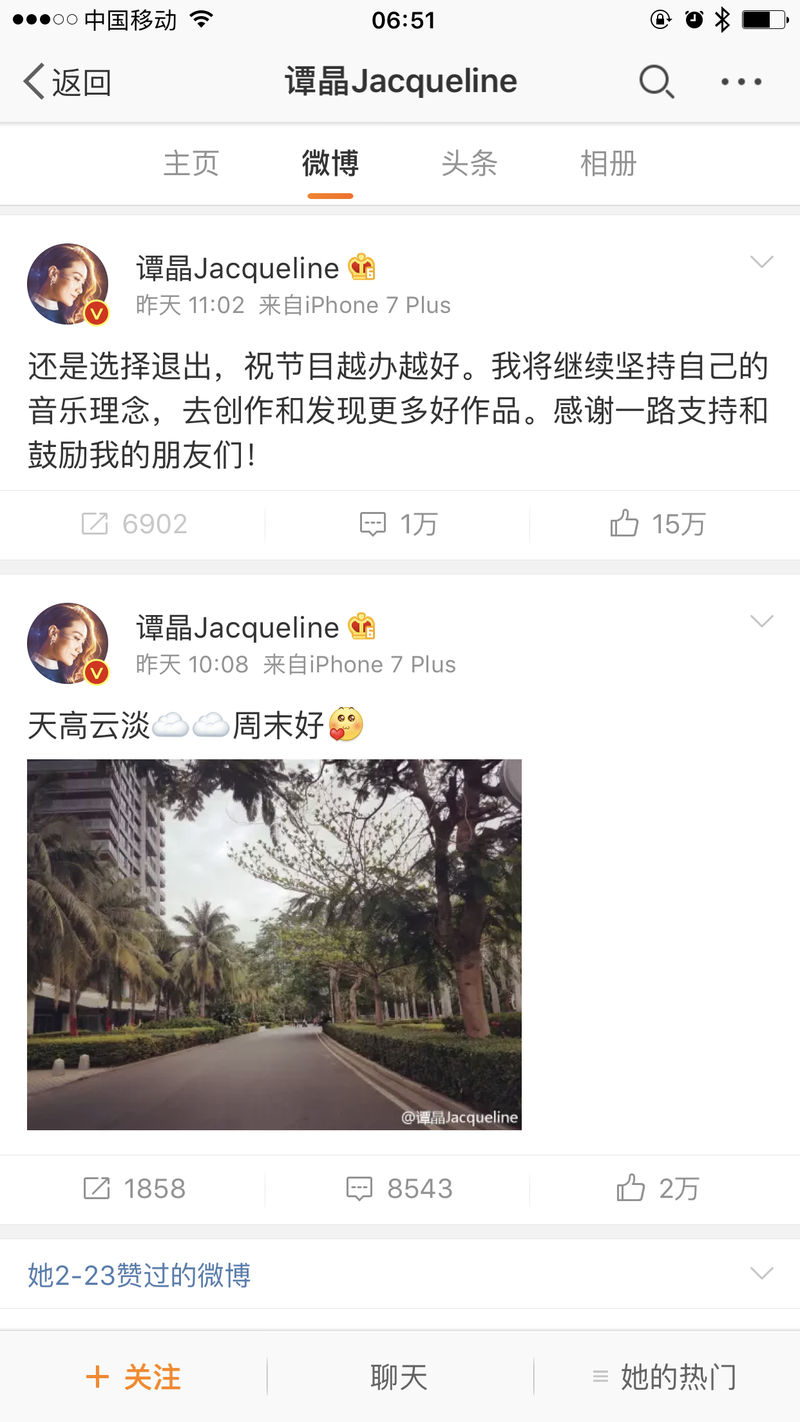This screenshot has width=800, height=1422.
Task: Open the three-dot overflow menu
Action: pos(741,82)
